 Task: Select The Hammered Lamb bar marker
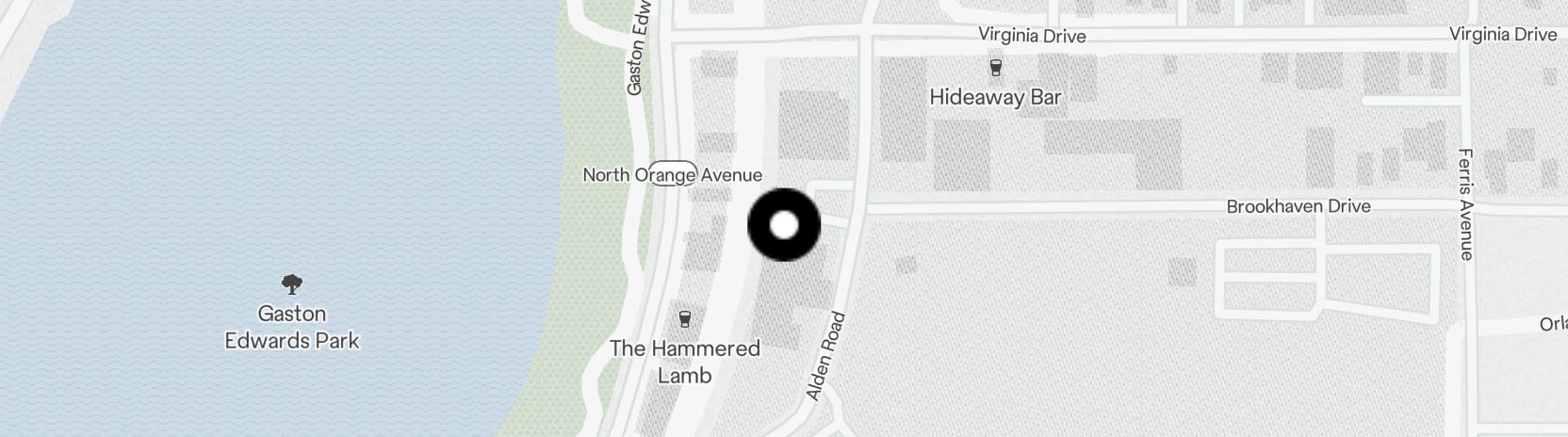pyautogui.click(x=685, y=319)
